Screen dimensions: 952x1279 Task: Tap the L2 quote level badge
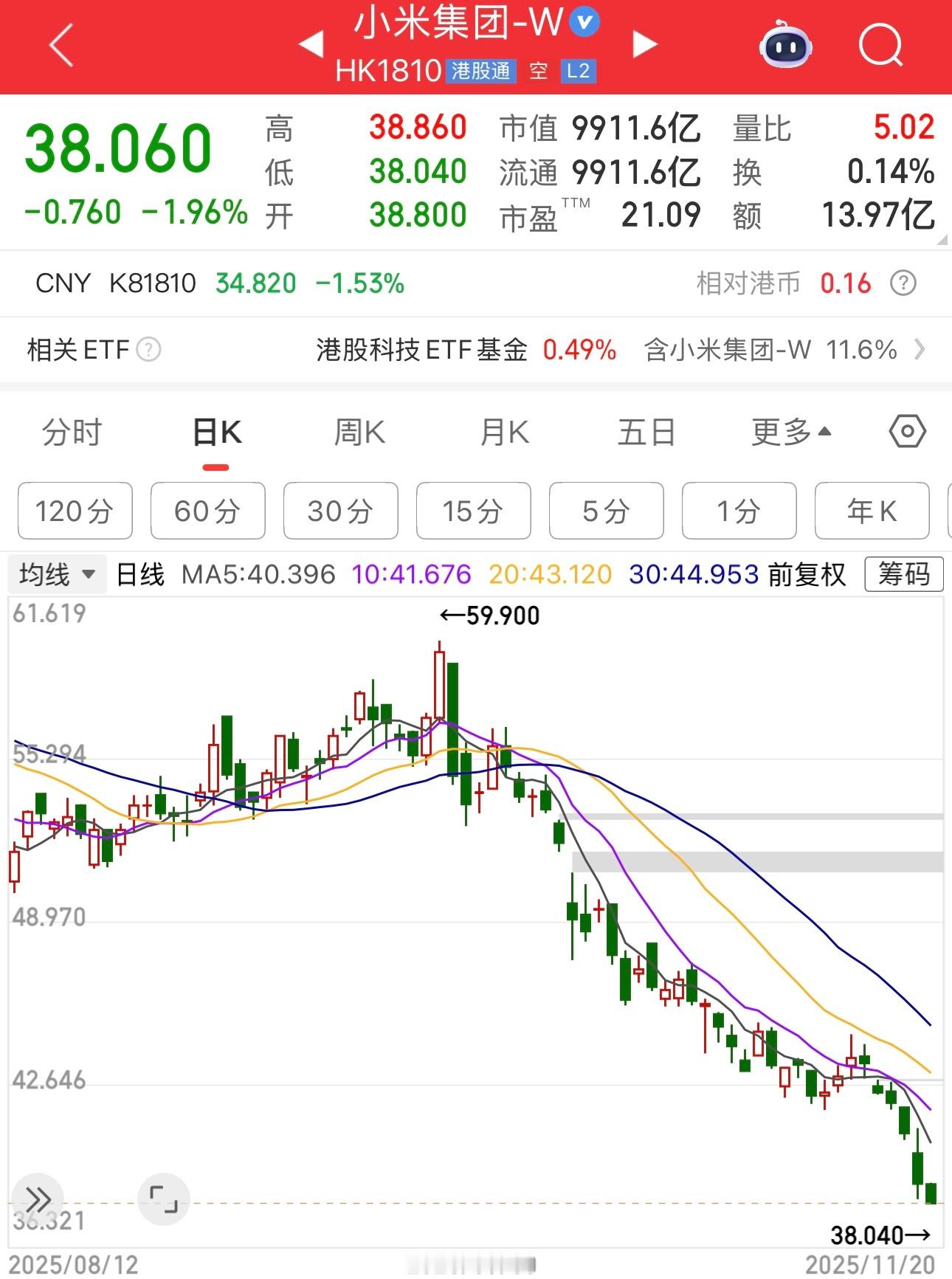point(579,72)
